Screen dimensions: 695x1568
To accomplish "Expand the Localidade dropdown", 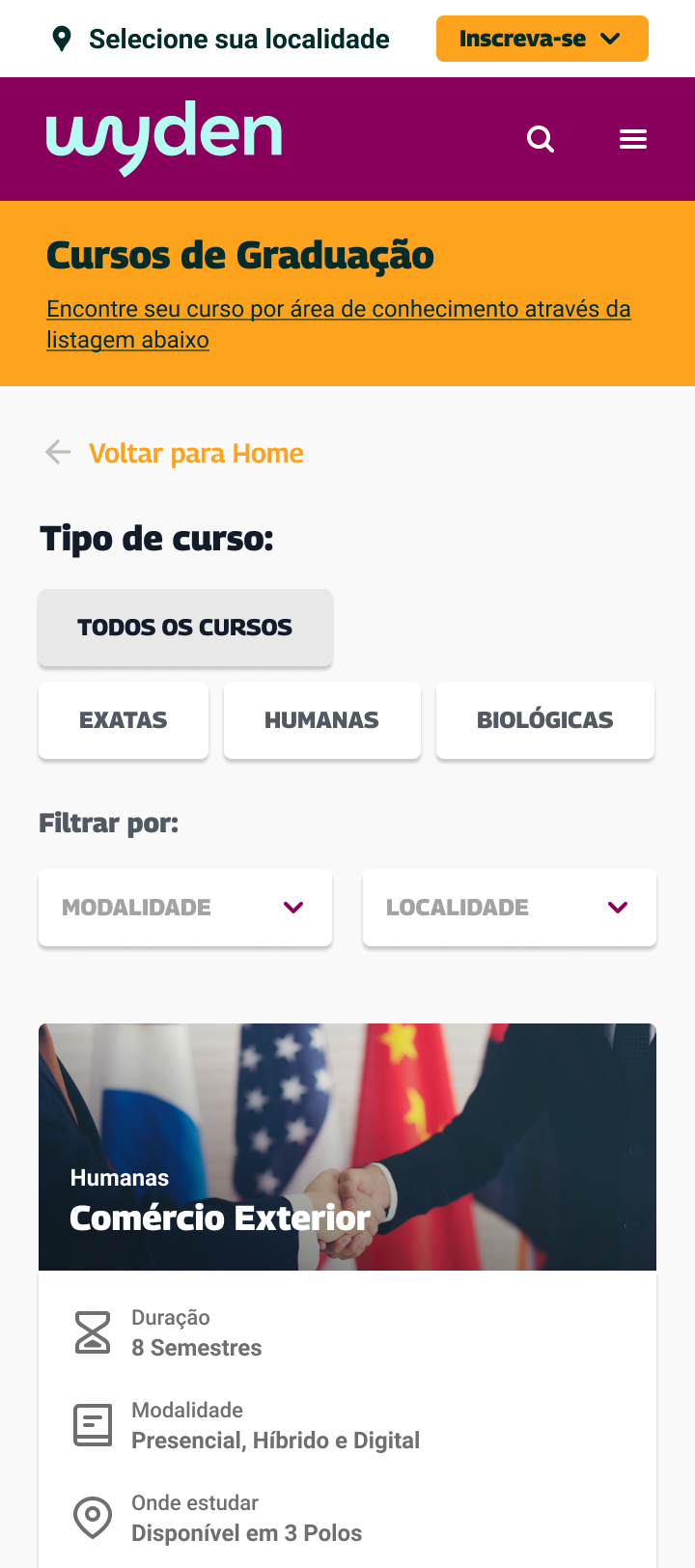I will tap(509, 908).
